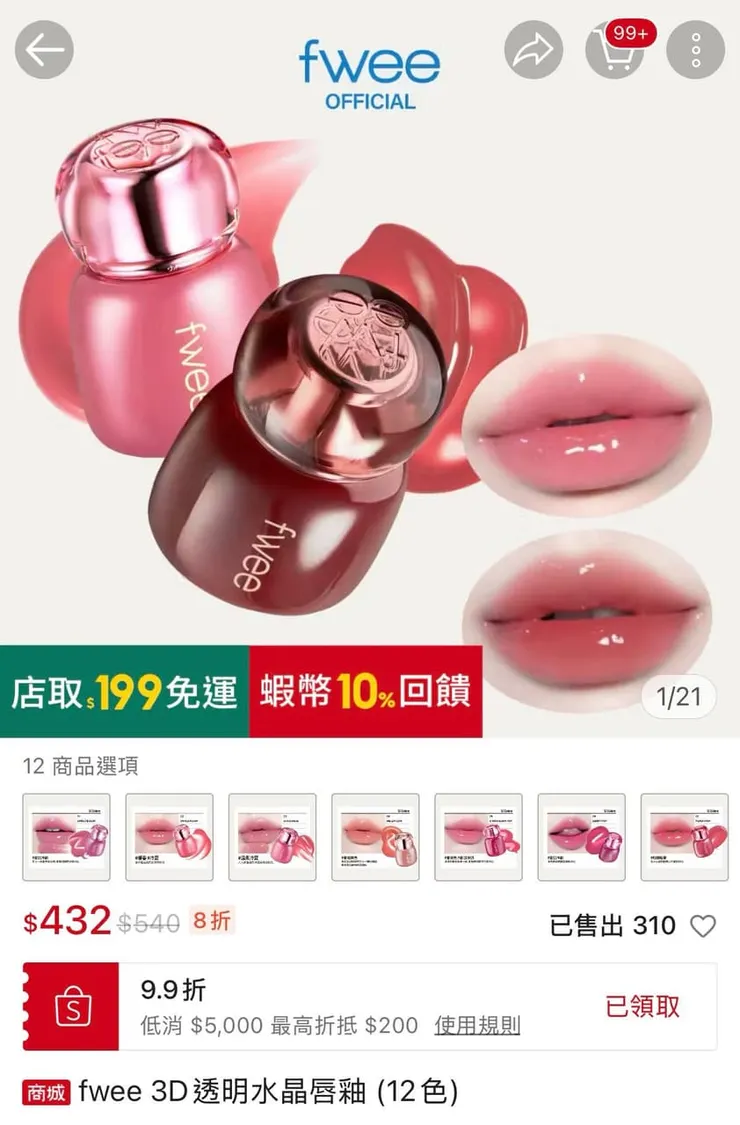The width and height of the screenshot is (740, 1125).
Task: Select the second product option thumbnail
Action: coord(169,837)
